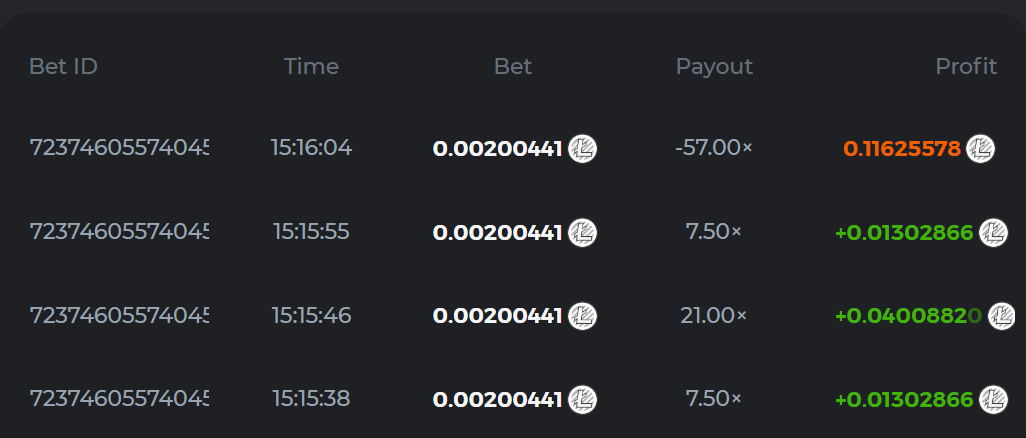
Task: Select the bet row from 15:15:38
Action: (x=119, y=399)
